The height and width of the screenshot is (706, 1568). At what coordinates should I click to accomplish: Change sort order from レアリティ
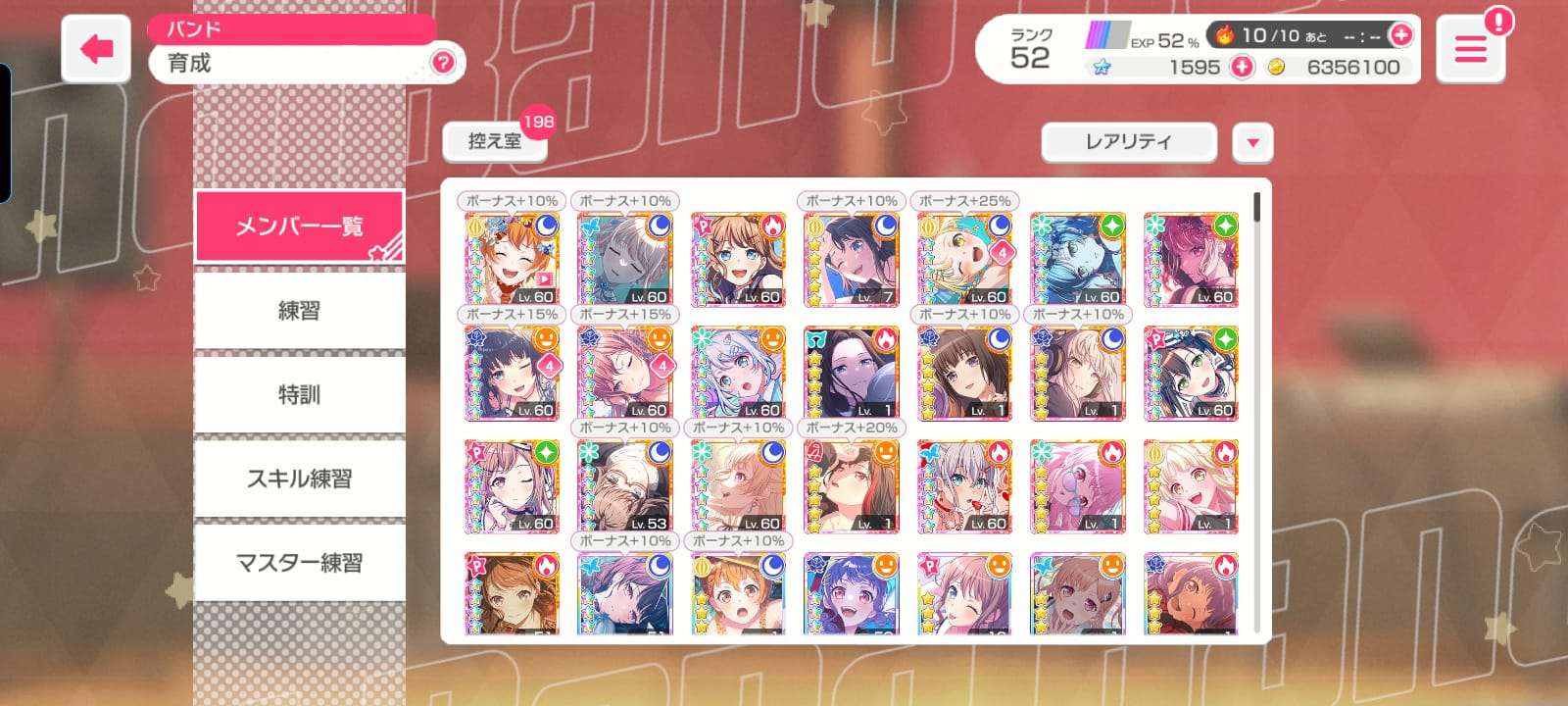coord(1128,142)
